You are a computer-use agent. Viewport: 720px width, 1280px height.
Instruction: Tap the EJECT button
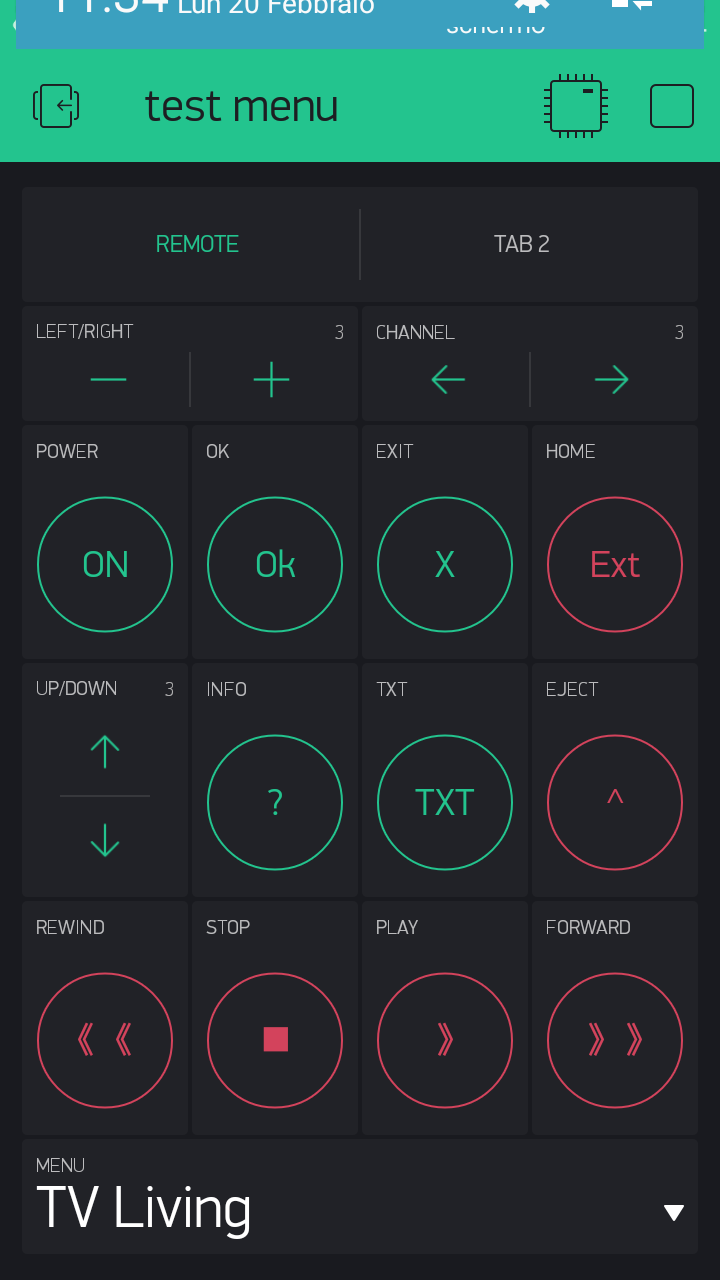tap(615, 803)
